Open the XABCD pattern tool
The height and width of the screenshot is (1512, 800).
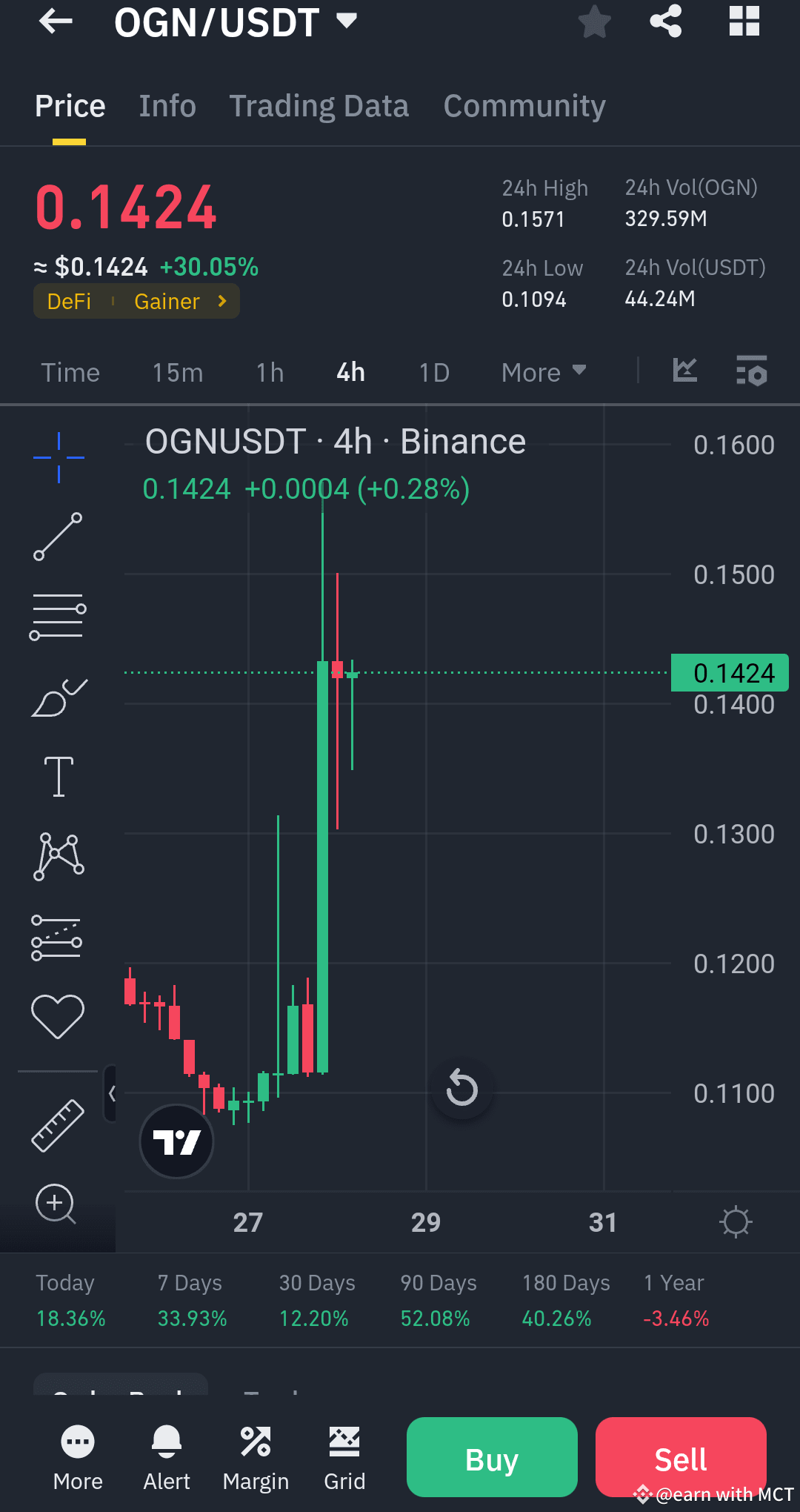click(x=59, y=856)
